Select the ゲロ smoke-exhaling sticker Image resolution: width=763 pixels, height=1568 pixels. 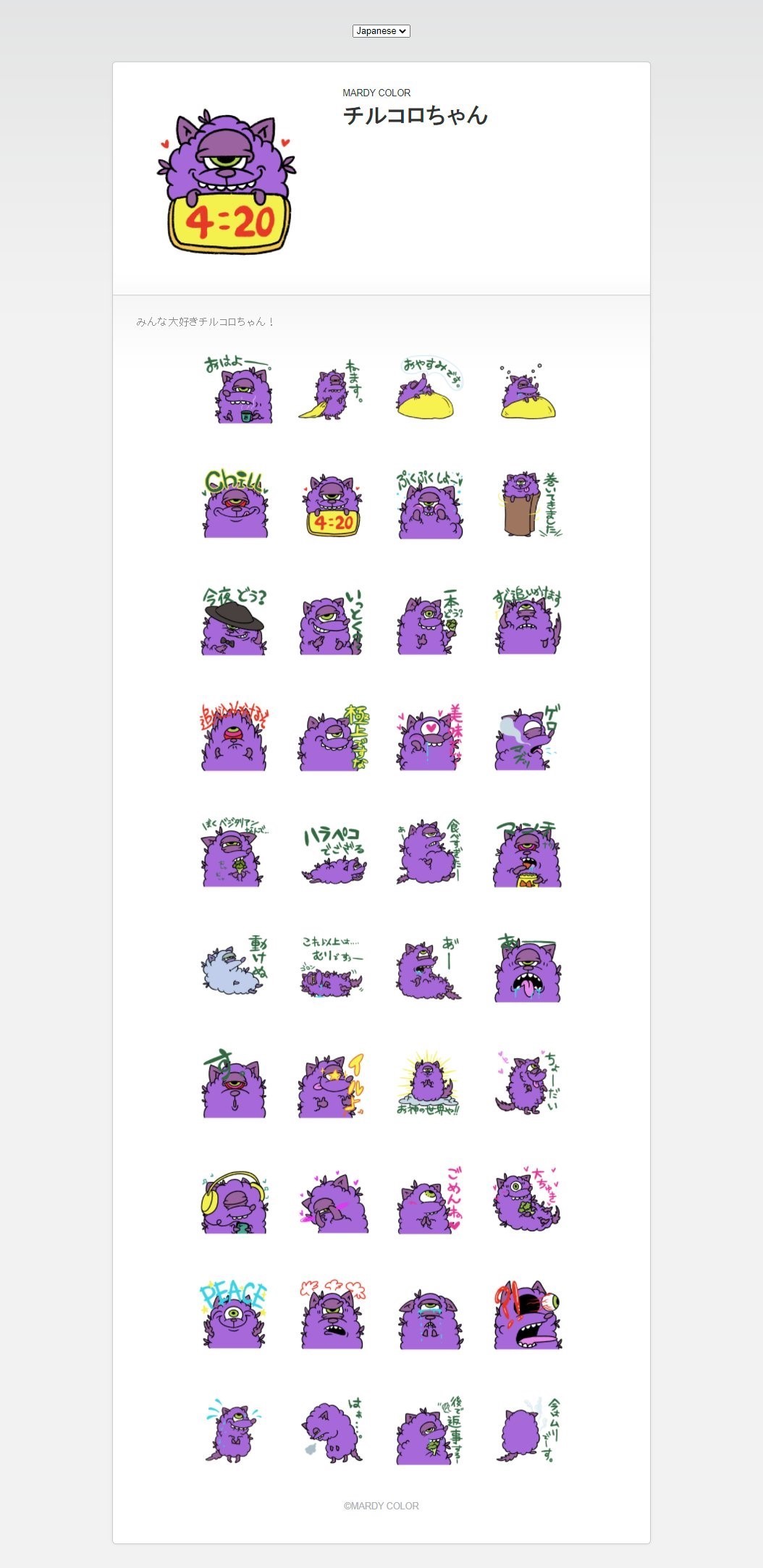tap(528, 737)
